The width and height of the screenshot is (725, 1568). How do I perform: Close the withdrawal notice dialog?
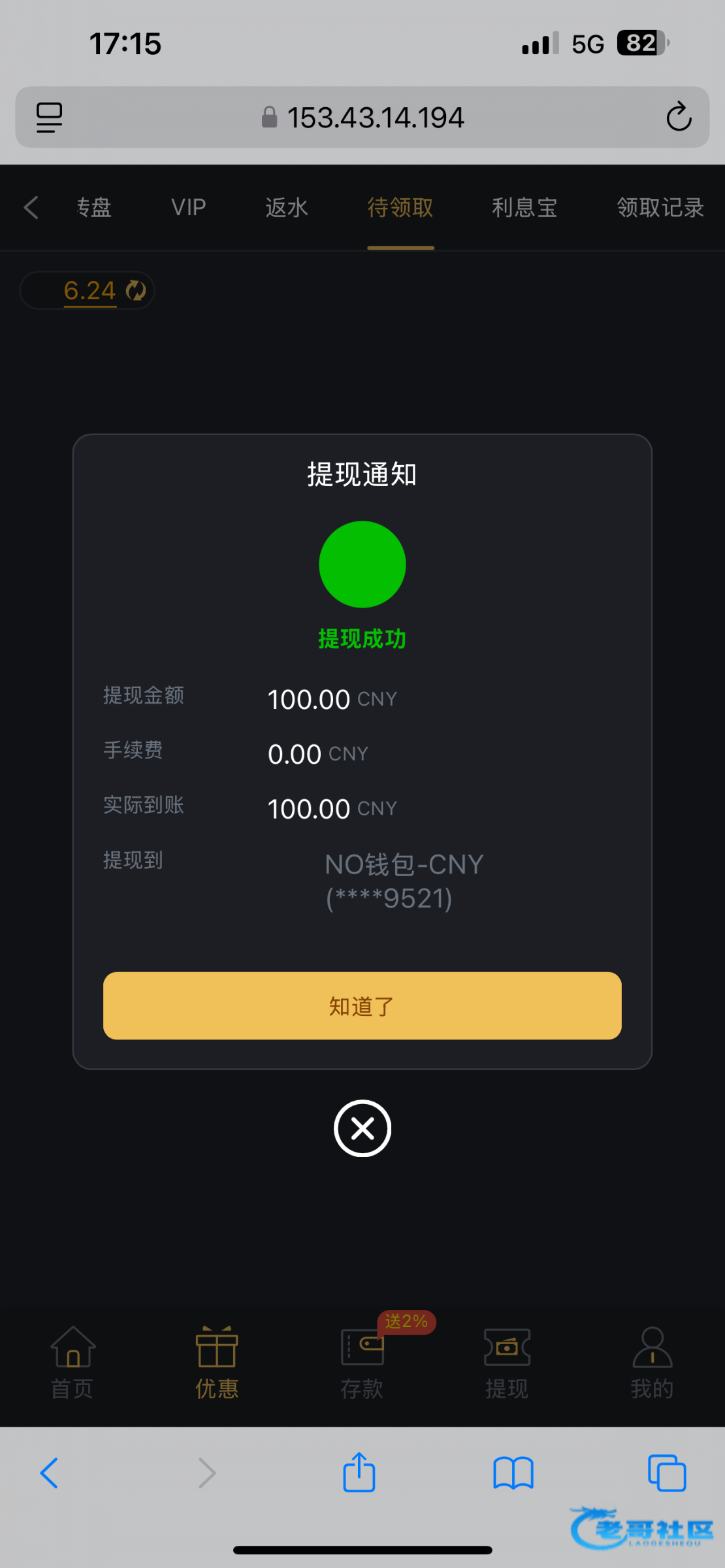362,1128
